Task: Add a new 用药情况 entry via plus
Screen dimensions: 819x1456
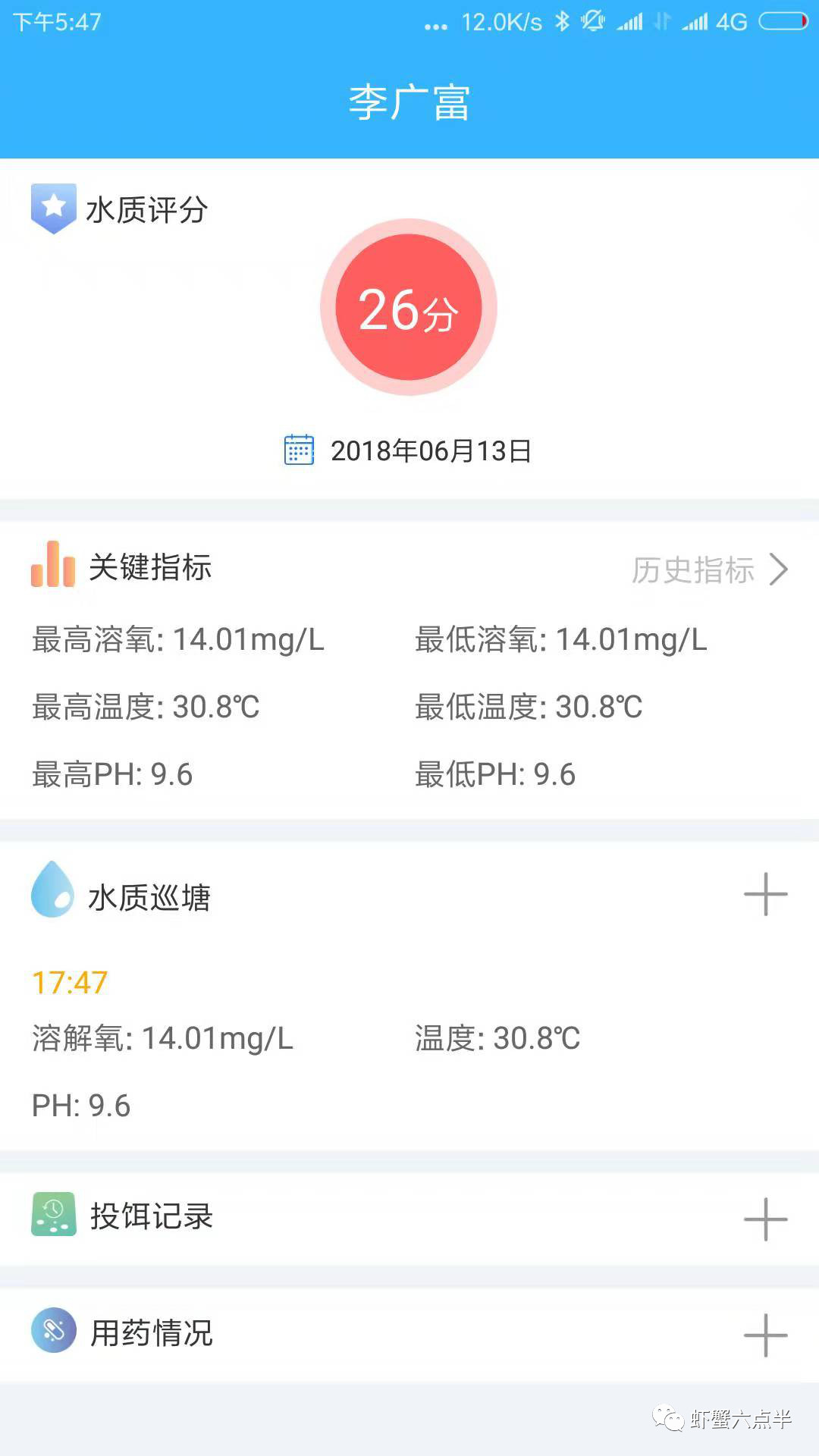Action: click(767, 1335)
